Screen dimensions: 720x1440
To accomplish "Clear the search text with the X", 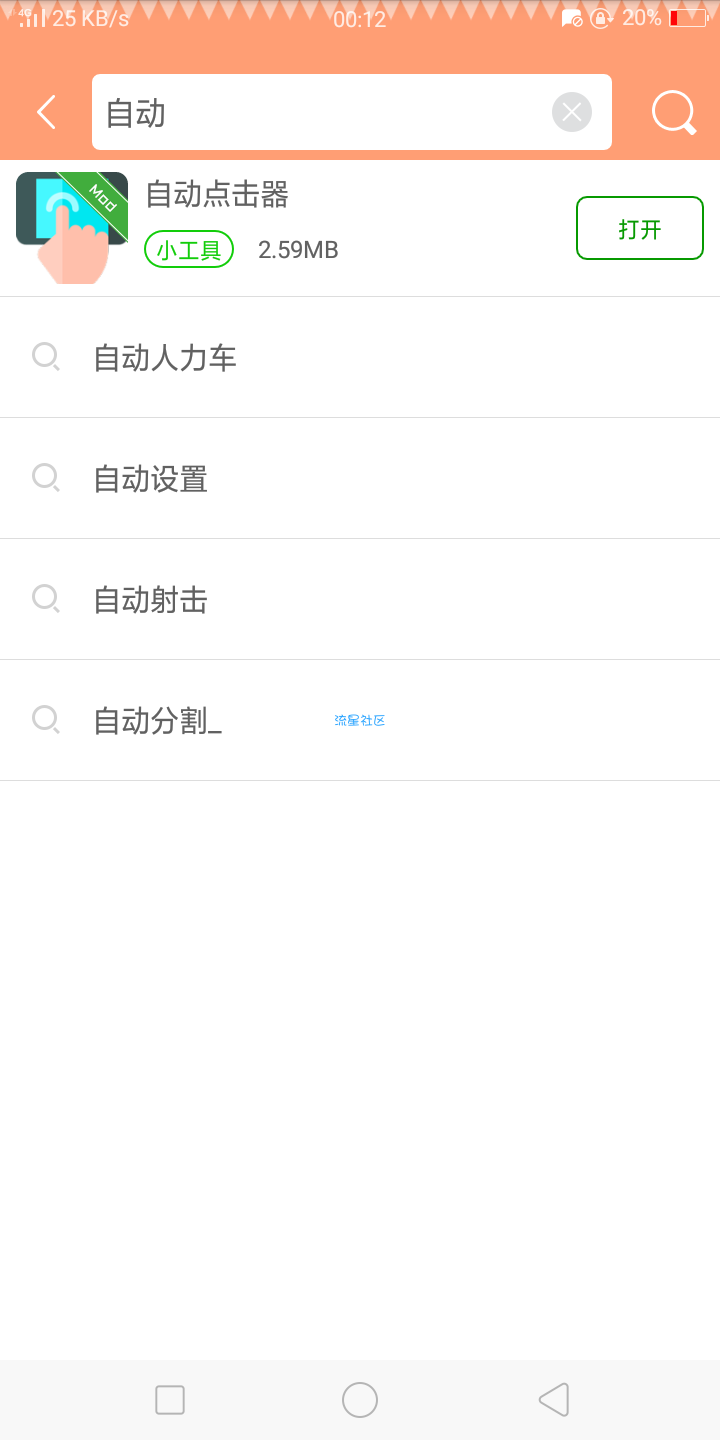I will 572,112.
